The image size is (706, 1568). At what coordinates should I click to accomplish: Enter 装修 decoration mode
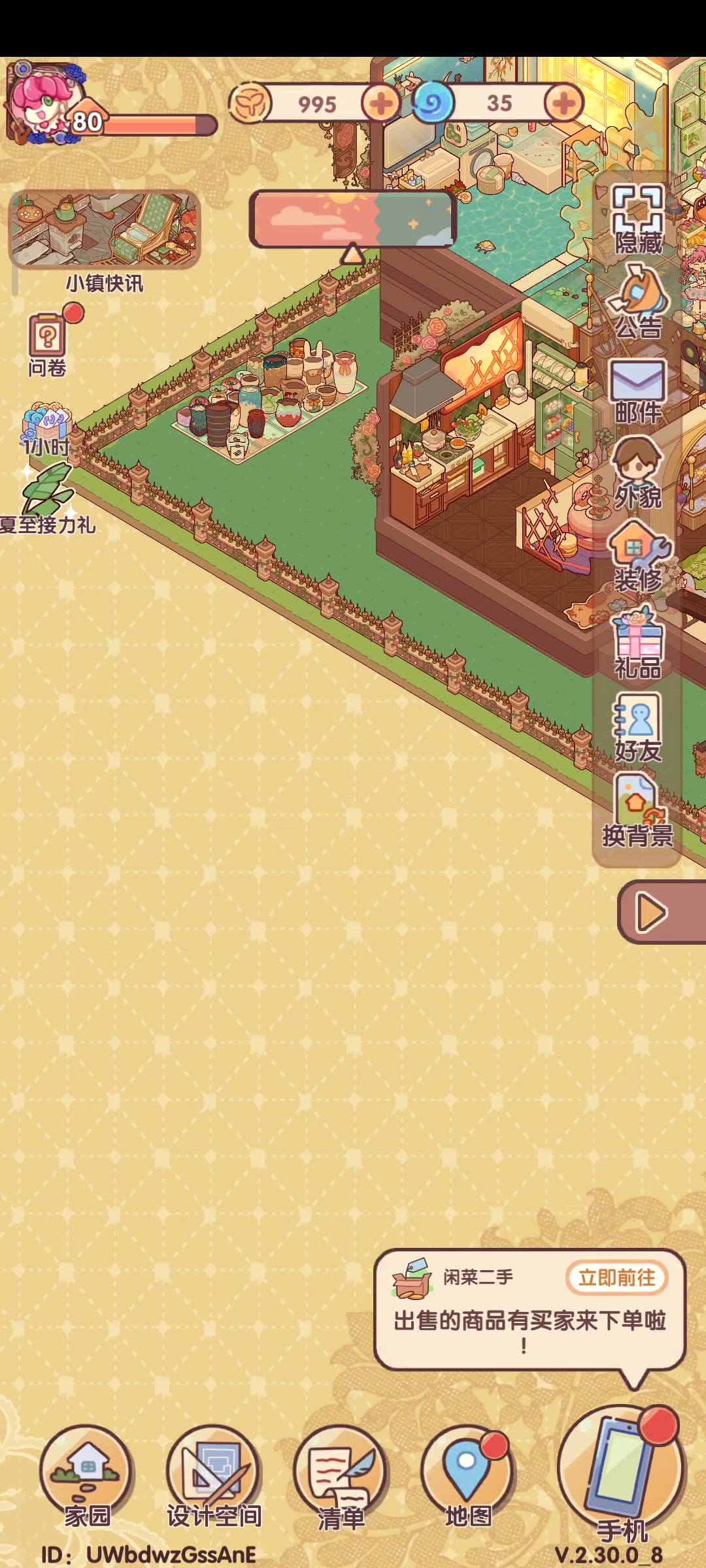point(637,557)
